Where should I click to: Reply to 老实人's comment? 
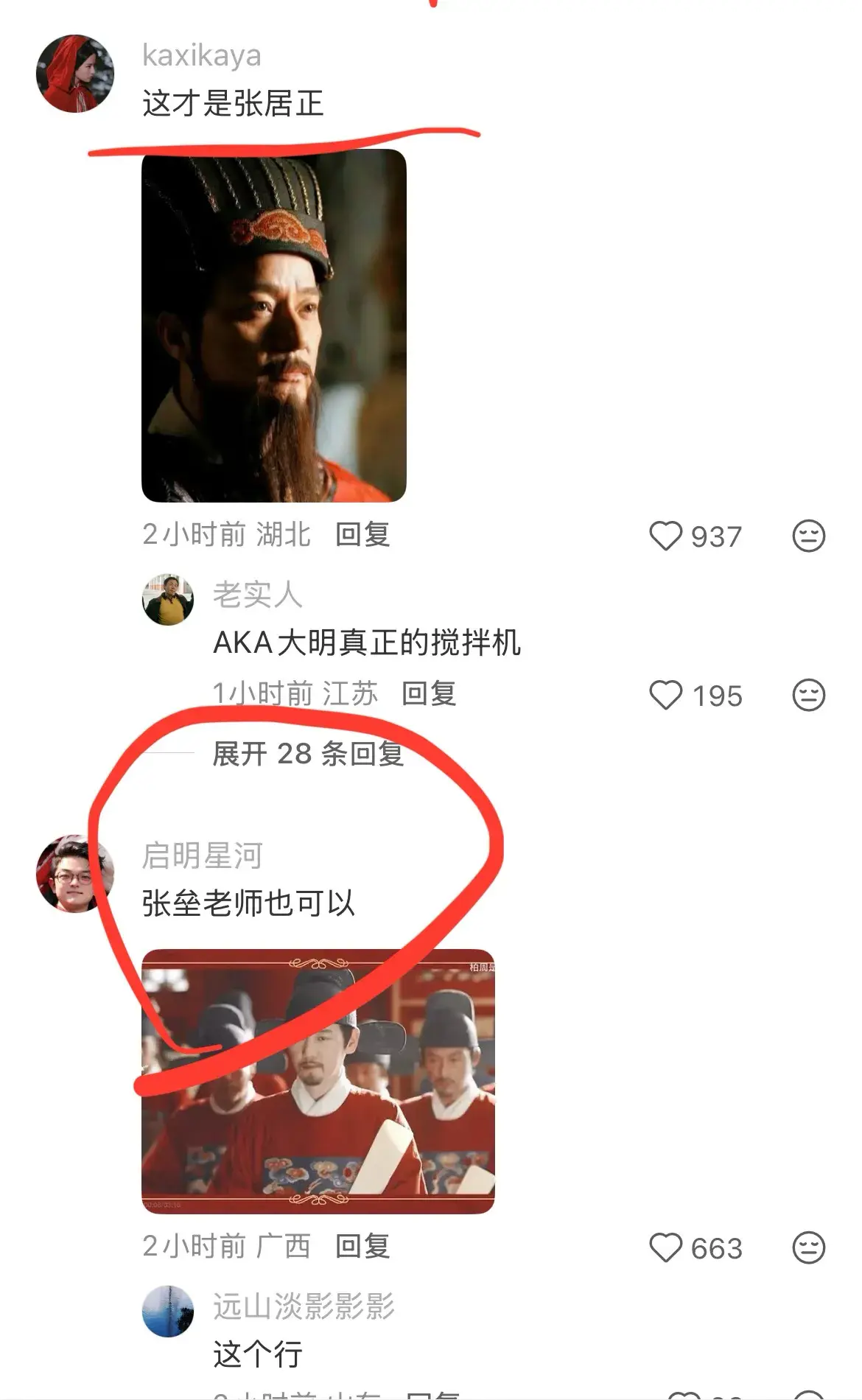point(429,693)
